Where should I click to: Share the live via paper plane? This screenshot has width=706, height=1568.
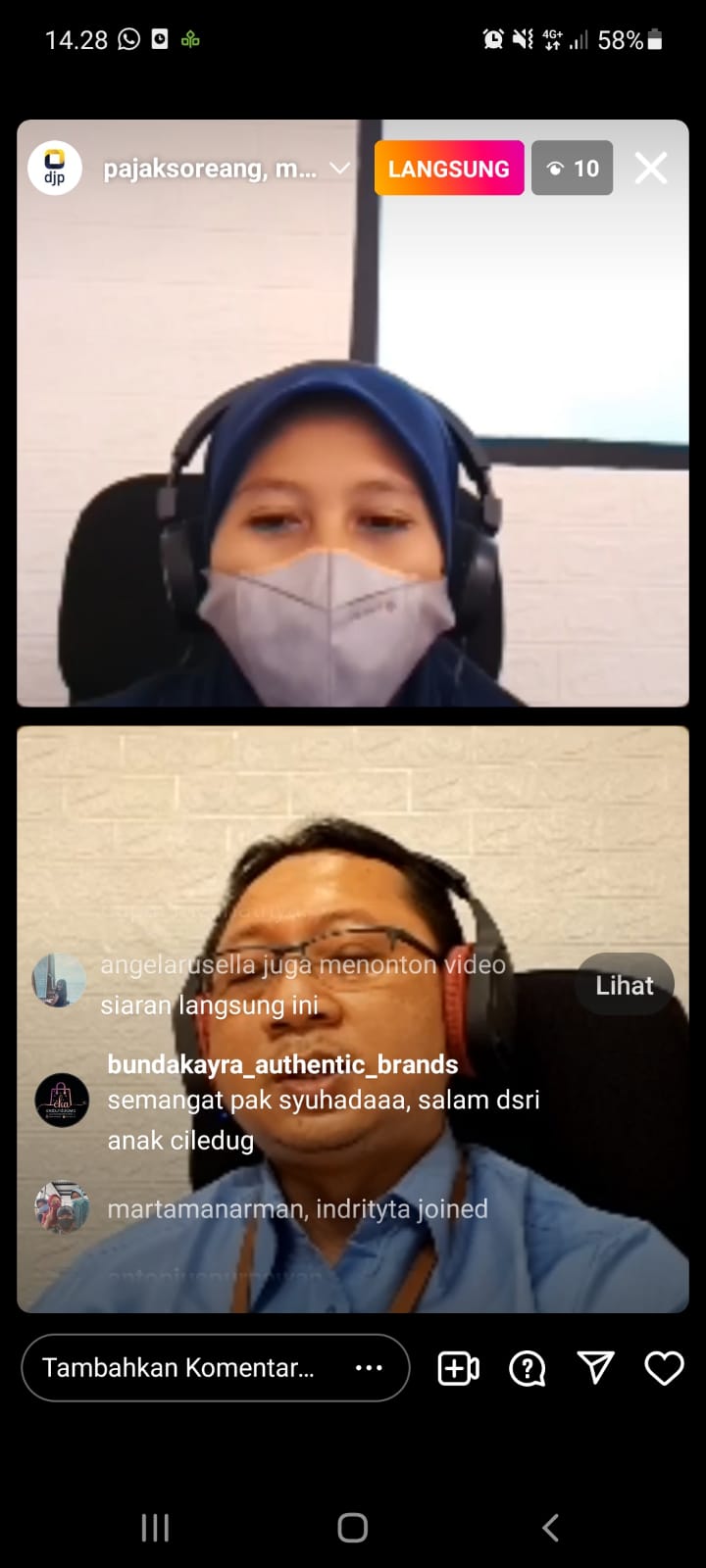tap(595, 1368)
